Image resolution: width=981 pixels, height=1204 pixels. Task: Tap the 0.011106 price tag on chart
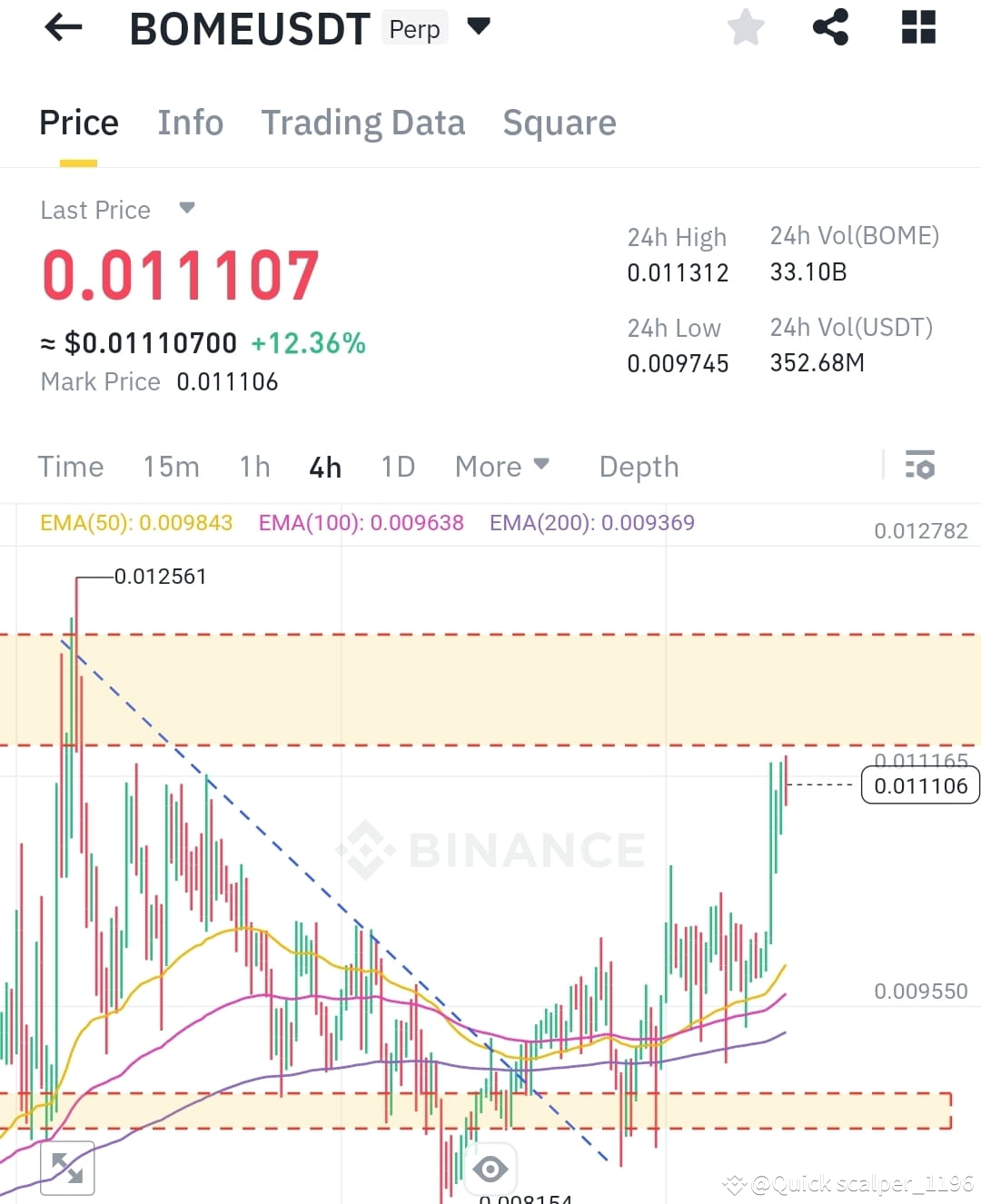tap(919, 785)
